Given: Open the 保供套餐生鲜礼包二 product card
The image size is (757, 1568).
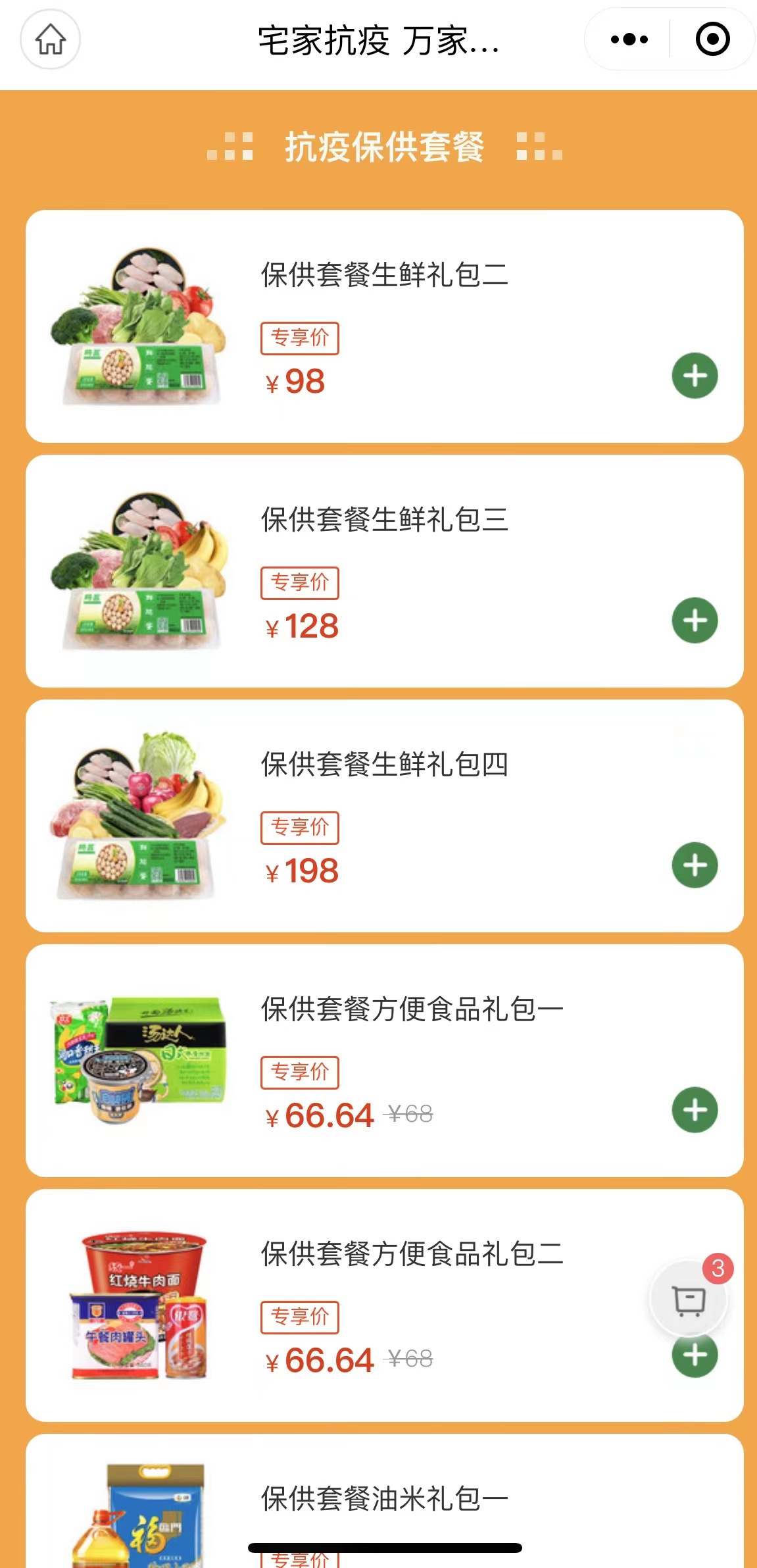Looking at the screenshot, I should (x=384, y=275).
